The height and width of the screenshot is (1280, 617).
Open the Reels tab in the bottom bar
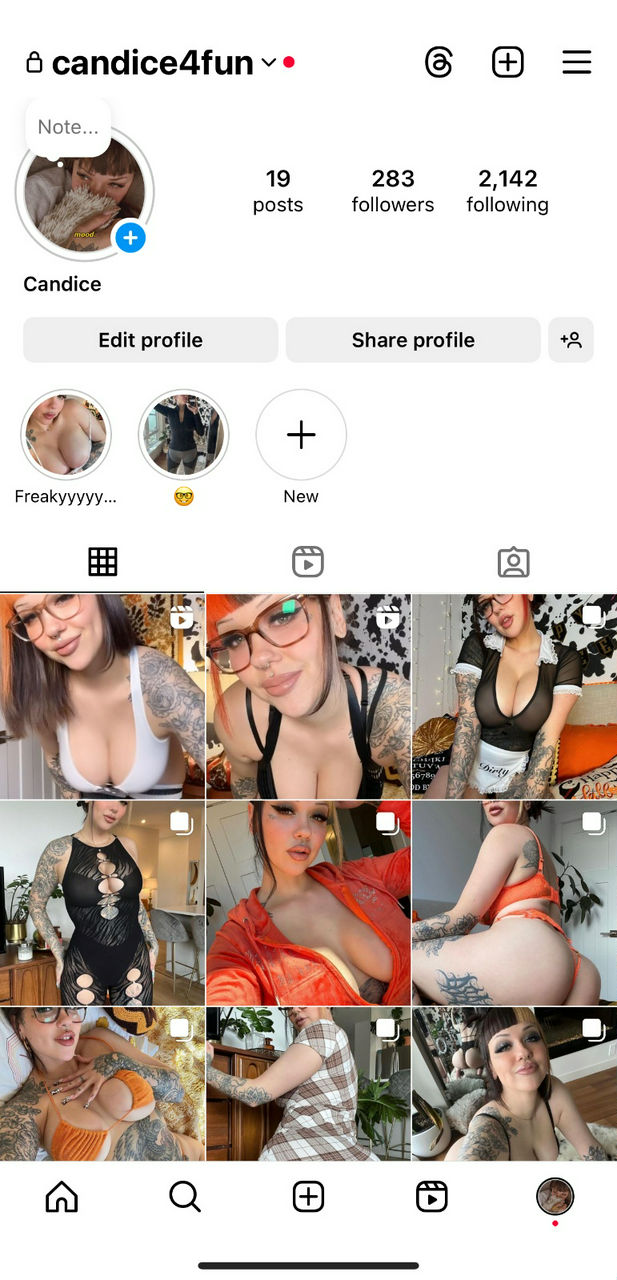click(431, 1196)
